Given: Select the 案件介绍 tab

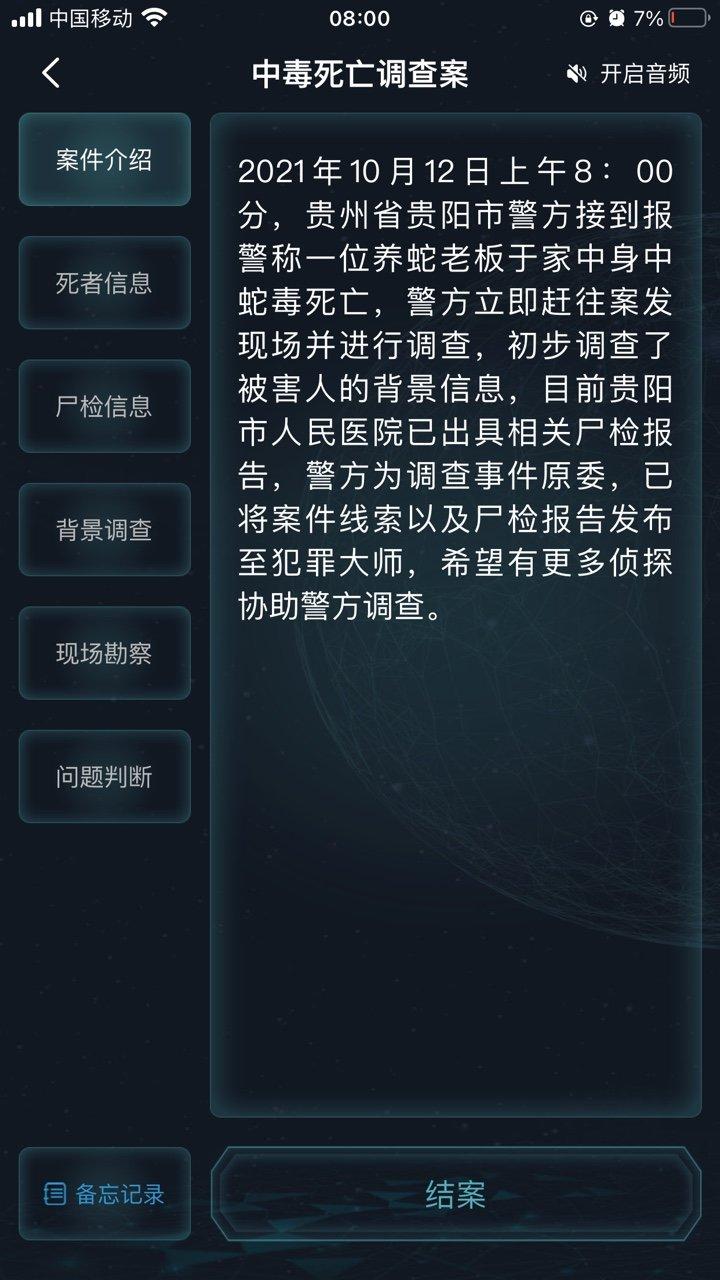Looking at the screenshot, I should pyautogui.click(x=104, y=160).
